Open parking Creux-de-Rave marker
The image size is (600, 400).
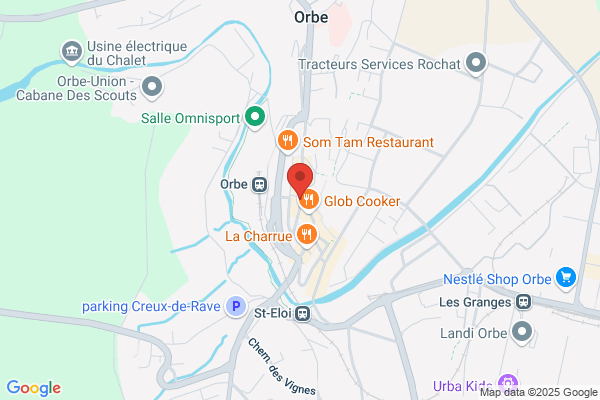pyautogui.click(x=236, y=306)
